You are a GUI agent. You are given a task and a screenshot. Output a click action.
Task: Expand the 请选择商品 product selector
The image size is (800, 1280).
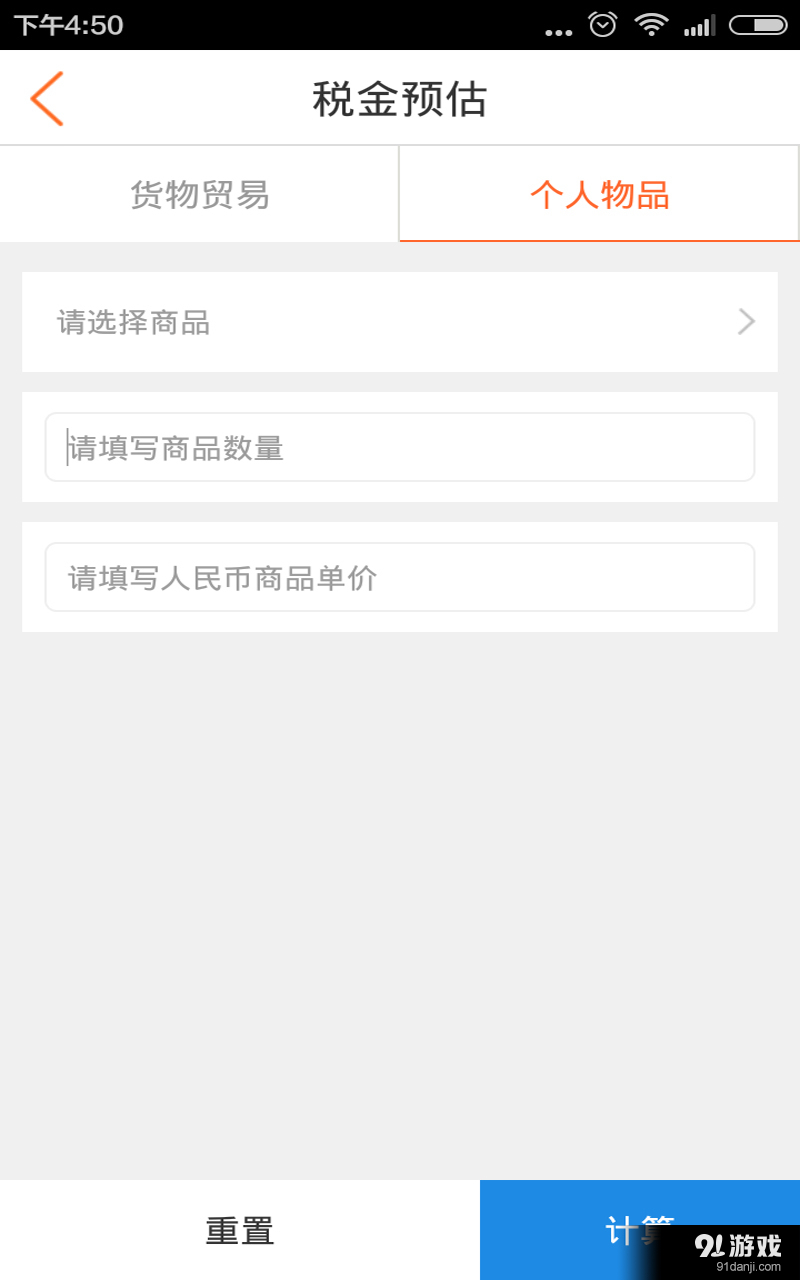coord(400,322)
